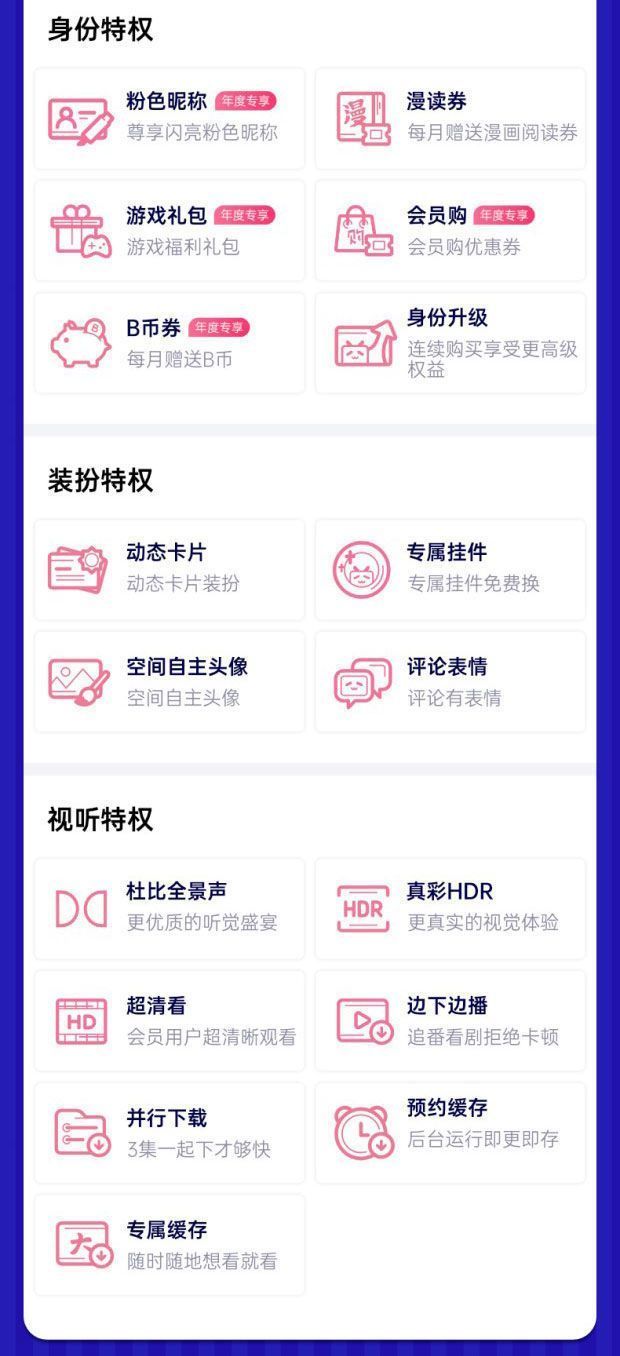
Task: Select the 预约缓存 privilege
Action: [450, 1133]
